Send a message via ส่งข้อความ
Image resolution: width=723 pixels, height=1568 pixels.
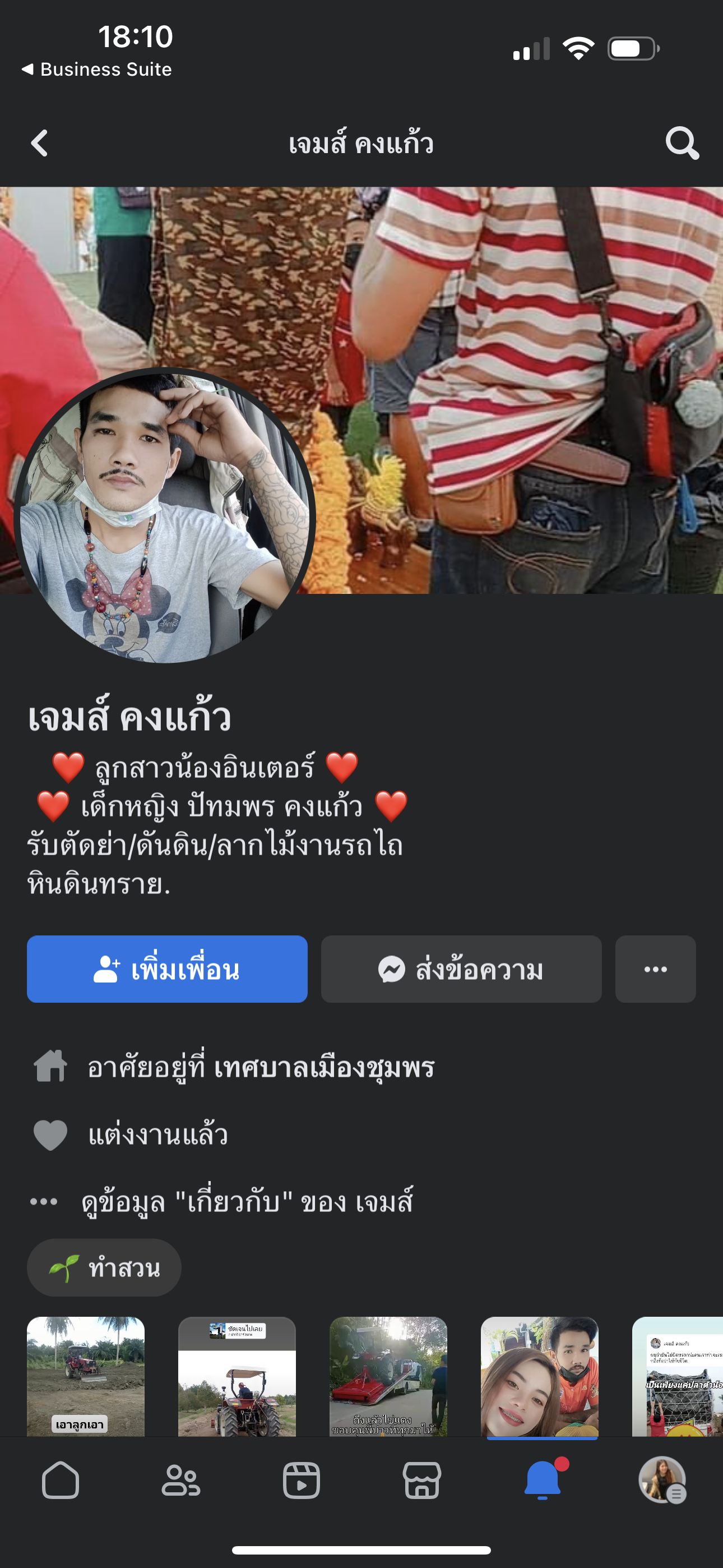tap(461, 969)
